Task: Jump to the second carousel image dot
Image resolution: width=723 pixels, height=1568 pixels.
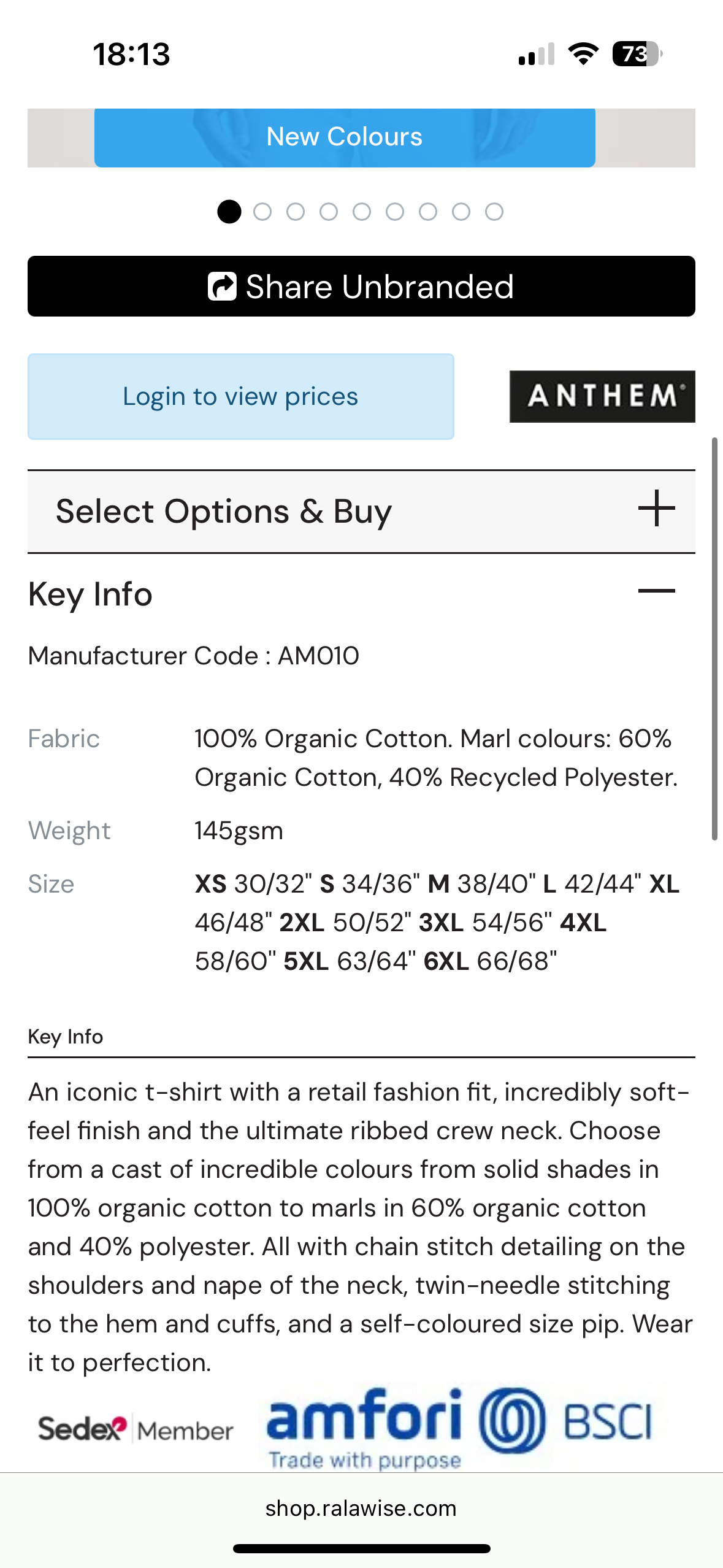Action: [262, 212]
